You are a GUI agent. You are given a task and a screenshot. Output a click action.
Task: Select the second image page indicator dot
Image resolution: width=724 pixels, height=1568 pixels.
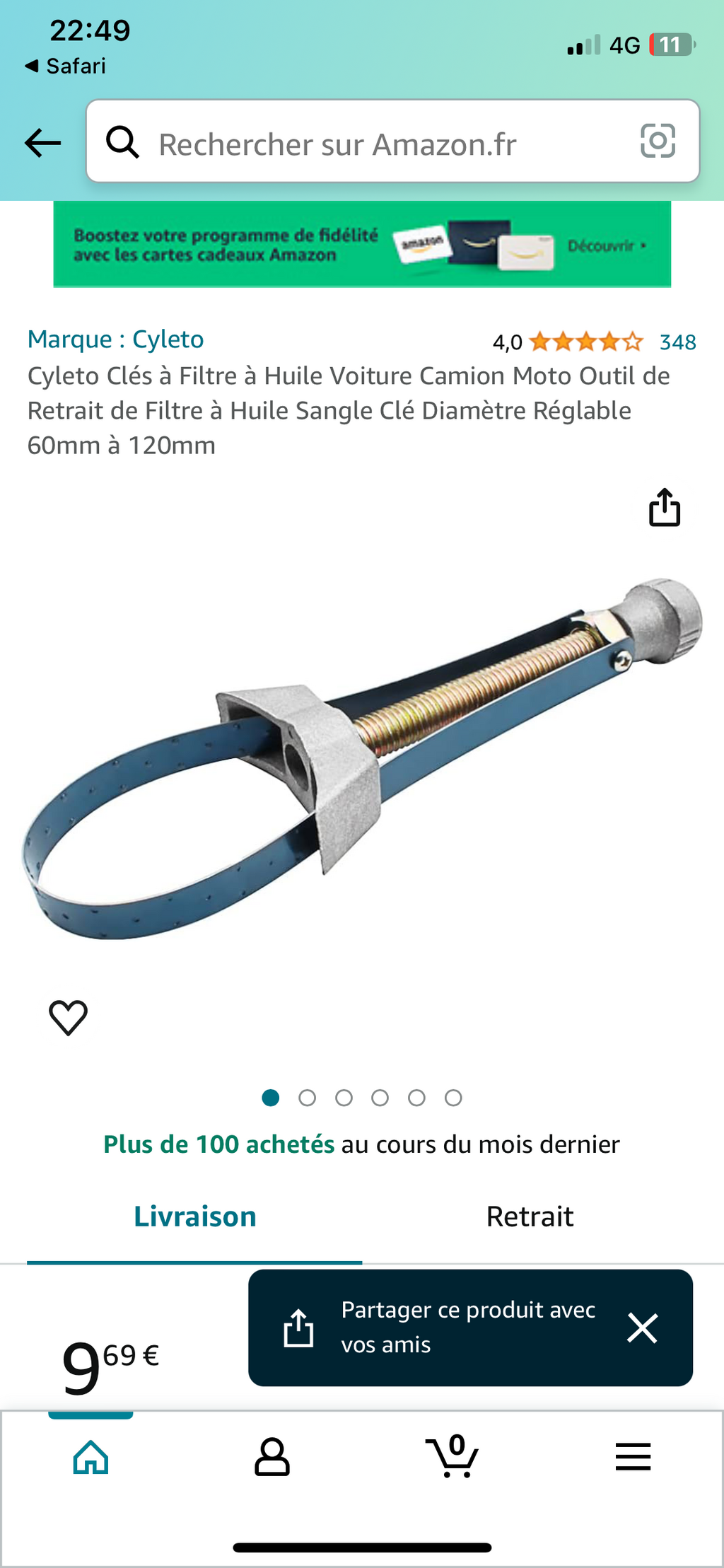307,1098
